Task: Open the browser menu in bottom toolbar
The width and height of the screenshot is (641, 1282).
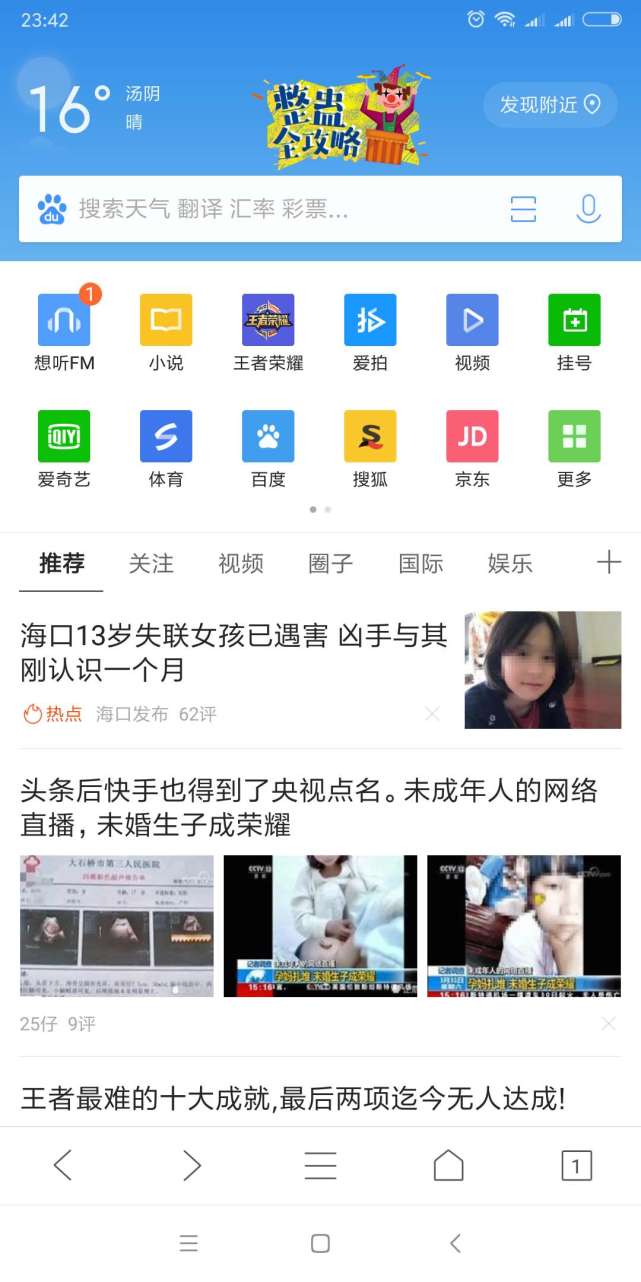Action: (x=320, y=1165)
